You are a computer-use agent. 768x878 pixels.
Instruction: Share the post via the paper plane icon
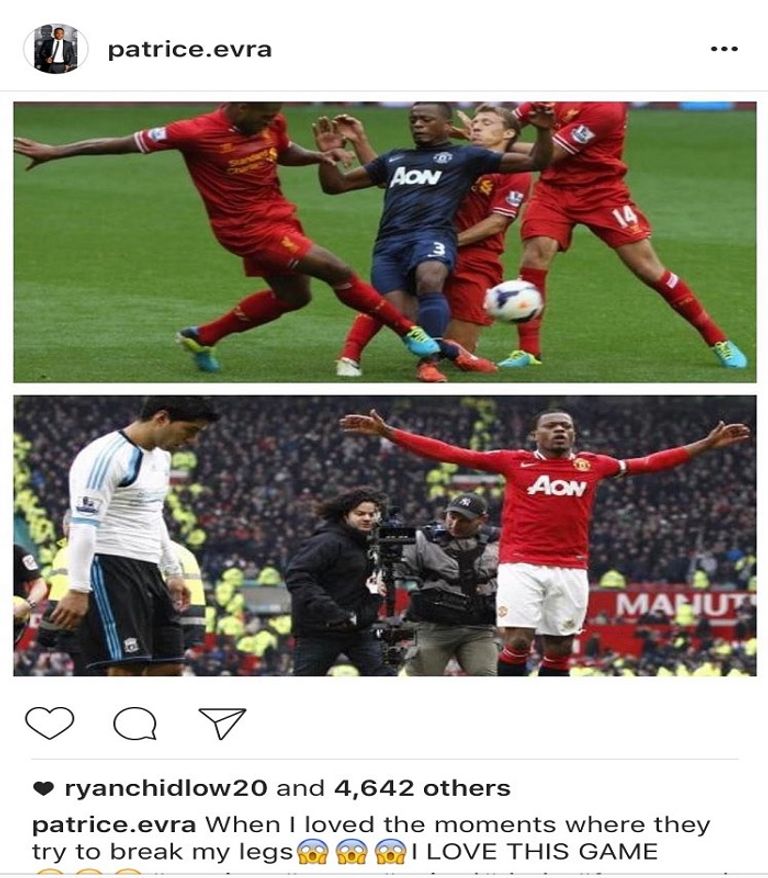point(221,722)
